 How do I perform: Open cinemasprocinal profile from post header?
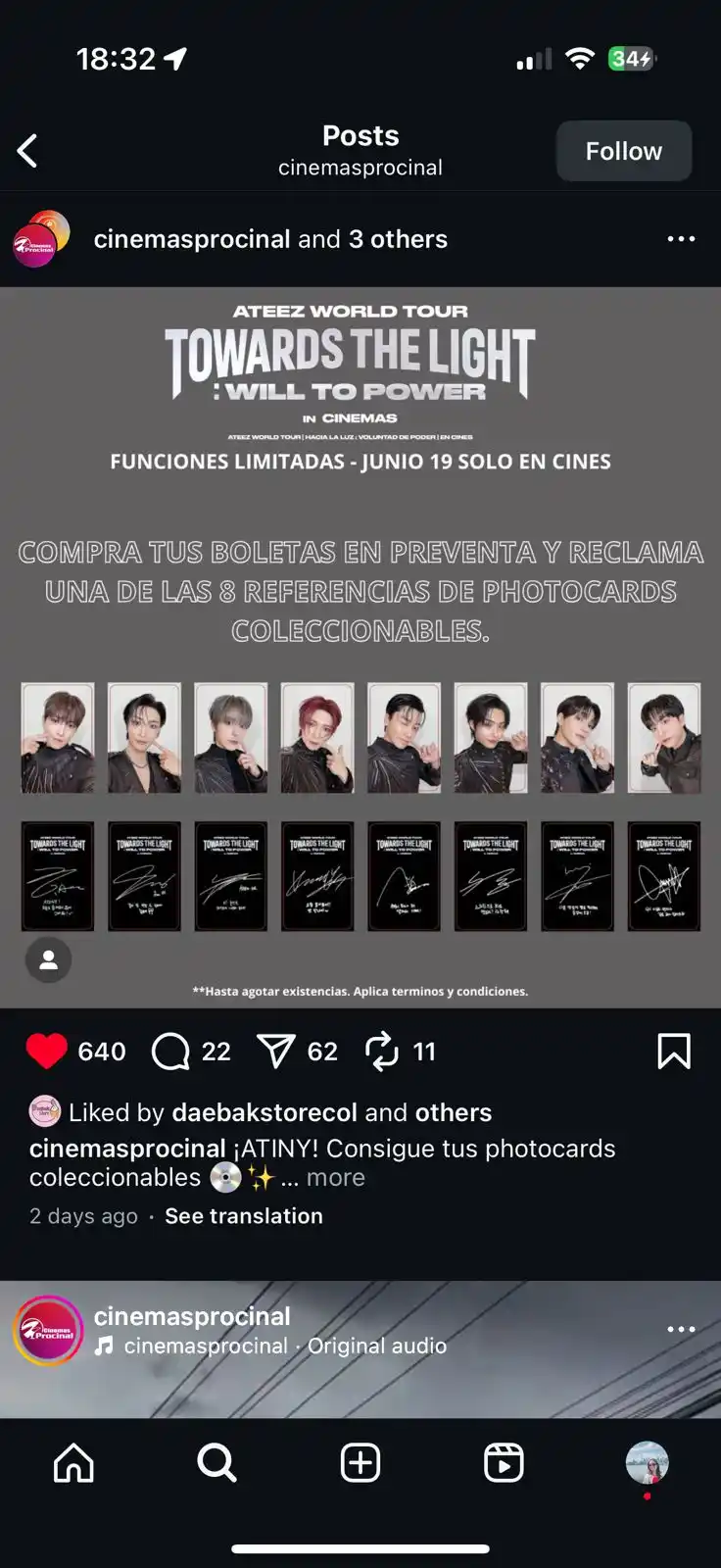click(192, 239)
